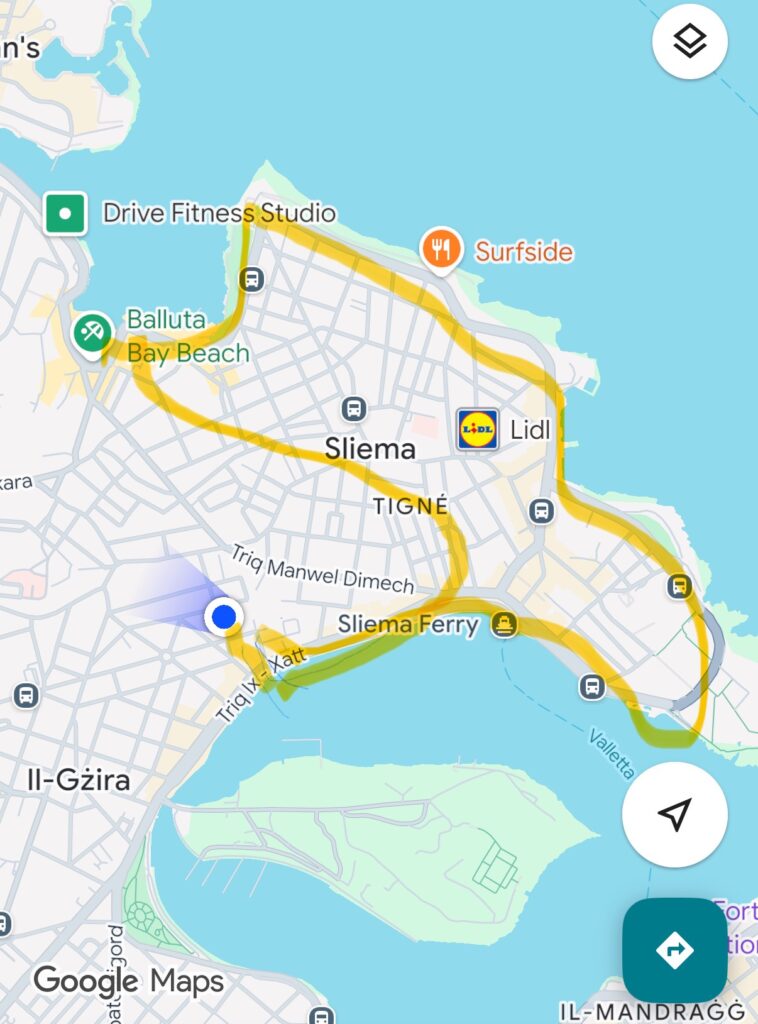
Task: Center the map on my location
Action: [x=675, y=814]
